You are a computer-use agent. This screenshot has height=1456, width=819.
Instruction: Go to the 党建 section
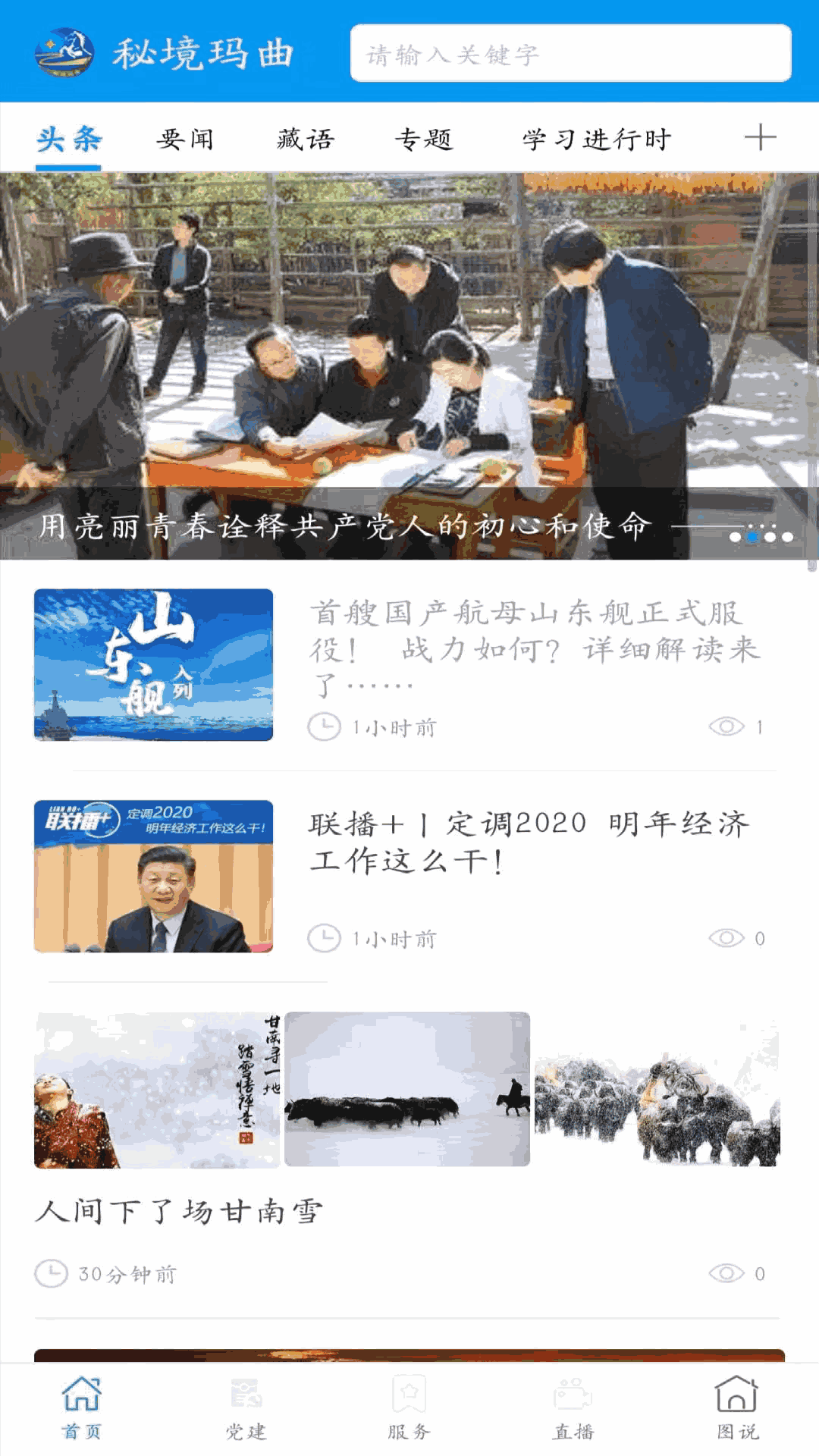click(246, 1409)
